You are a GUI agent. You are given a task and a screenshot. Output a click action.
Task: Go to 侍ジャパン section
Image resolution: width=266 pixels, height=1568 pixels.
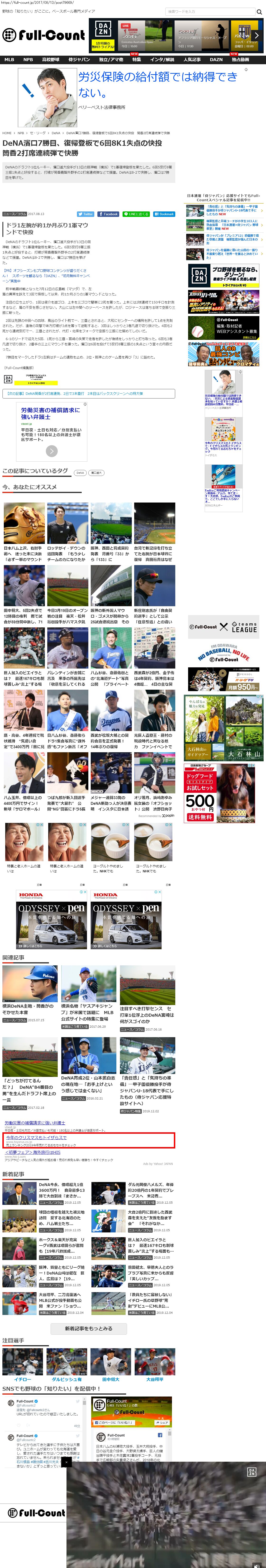click(x=79, y=60)
